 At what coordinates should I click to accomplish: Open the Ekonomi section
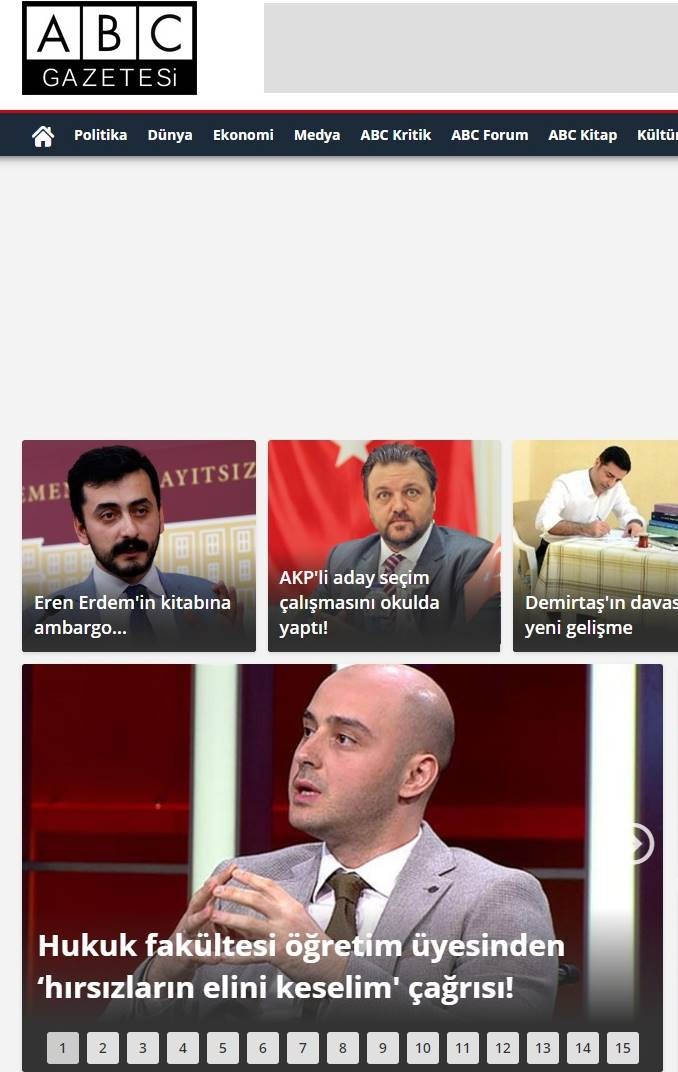pos(243,135)
